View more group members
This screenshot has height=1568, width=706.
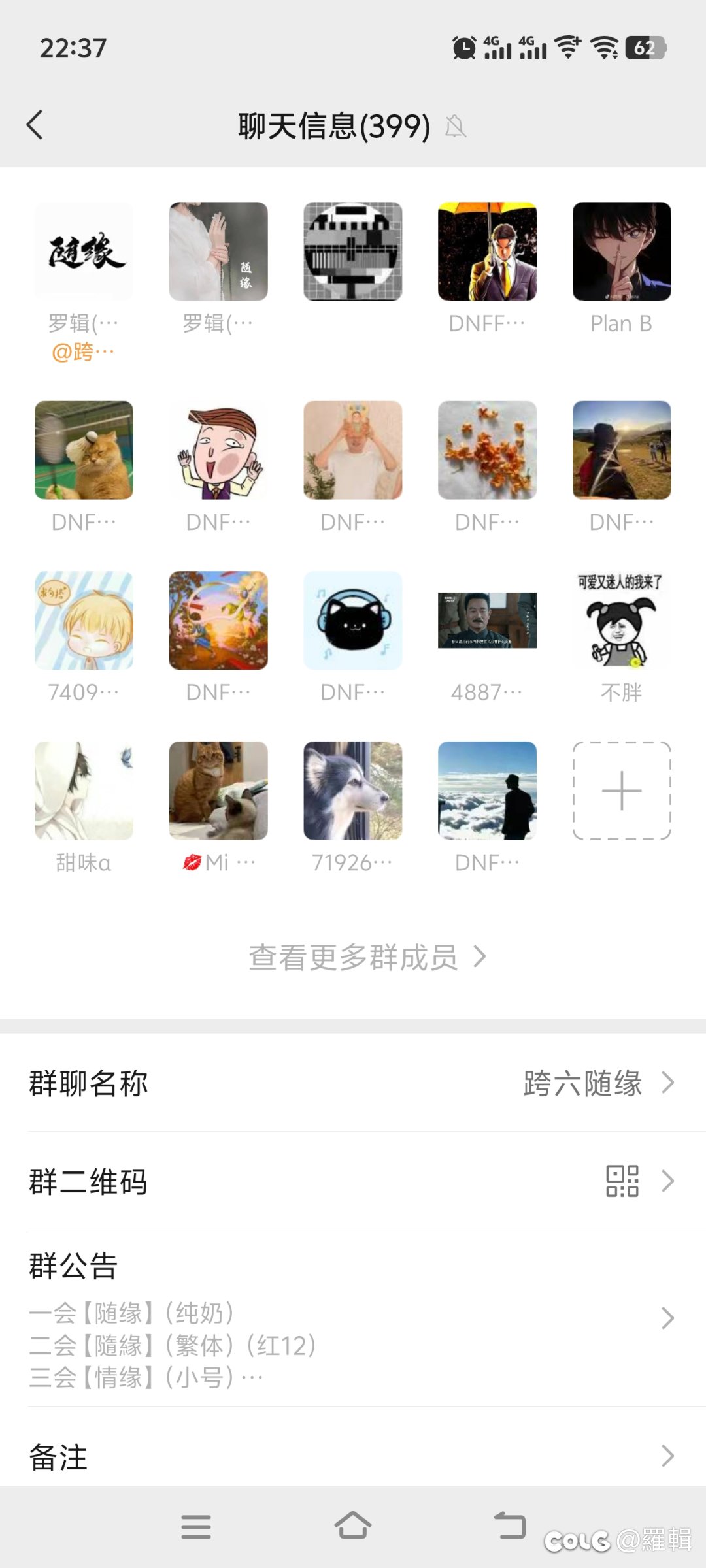[x=366, y=957]
